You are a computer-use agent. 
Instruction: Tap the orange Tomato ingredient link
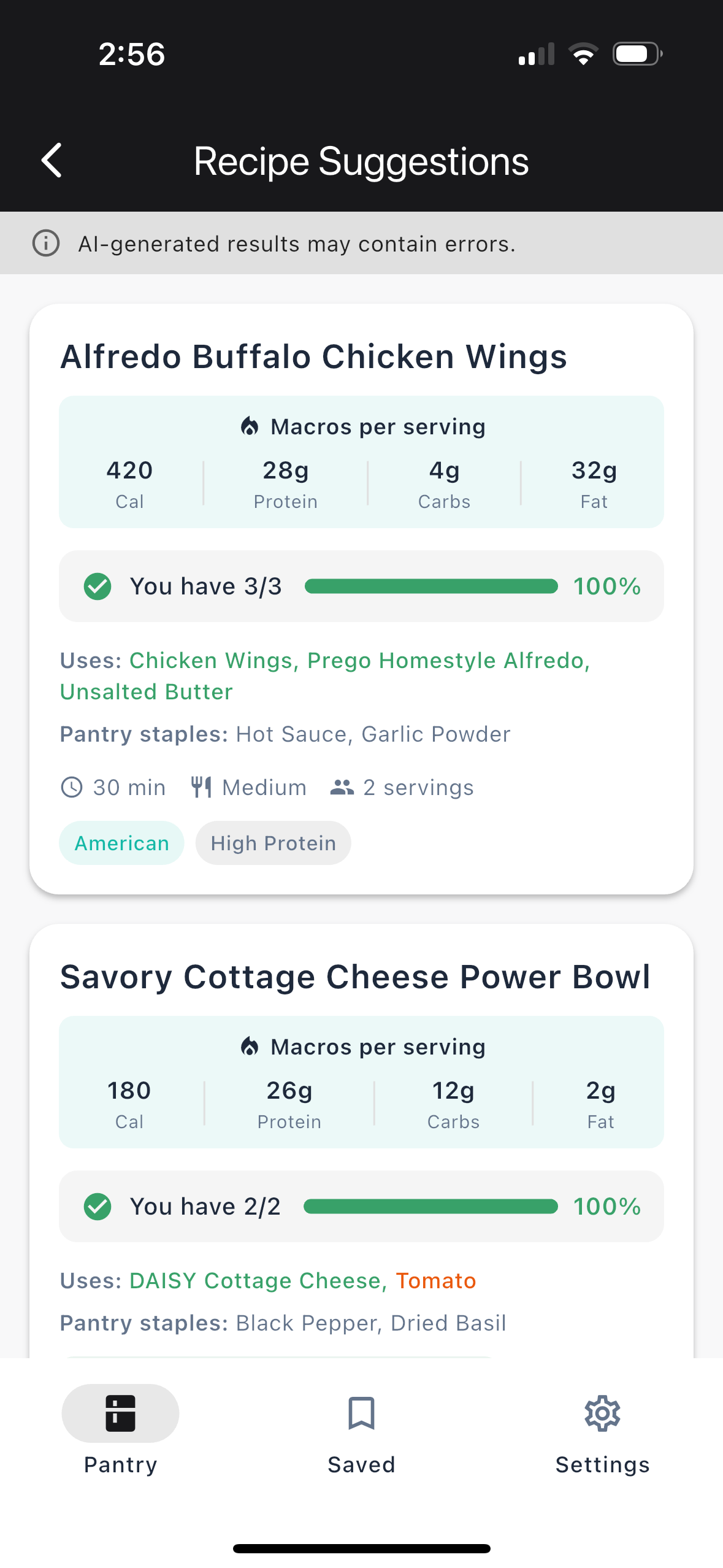point(435,1280)
